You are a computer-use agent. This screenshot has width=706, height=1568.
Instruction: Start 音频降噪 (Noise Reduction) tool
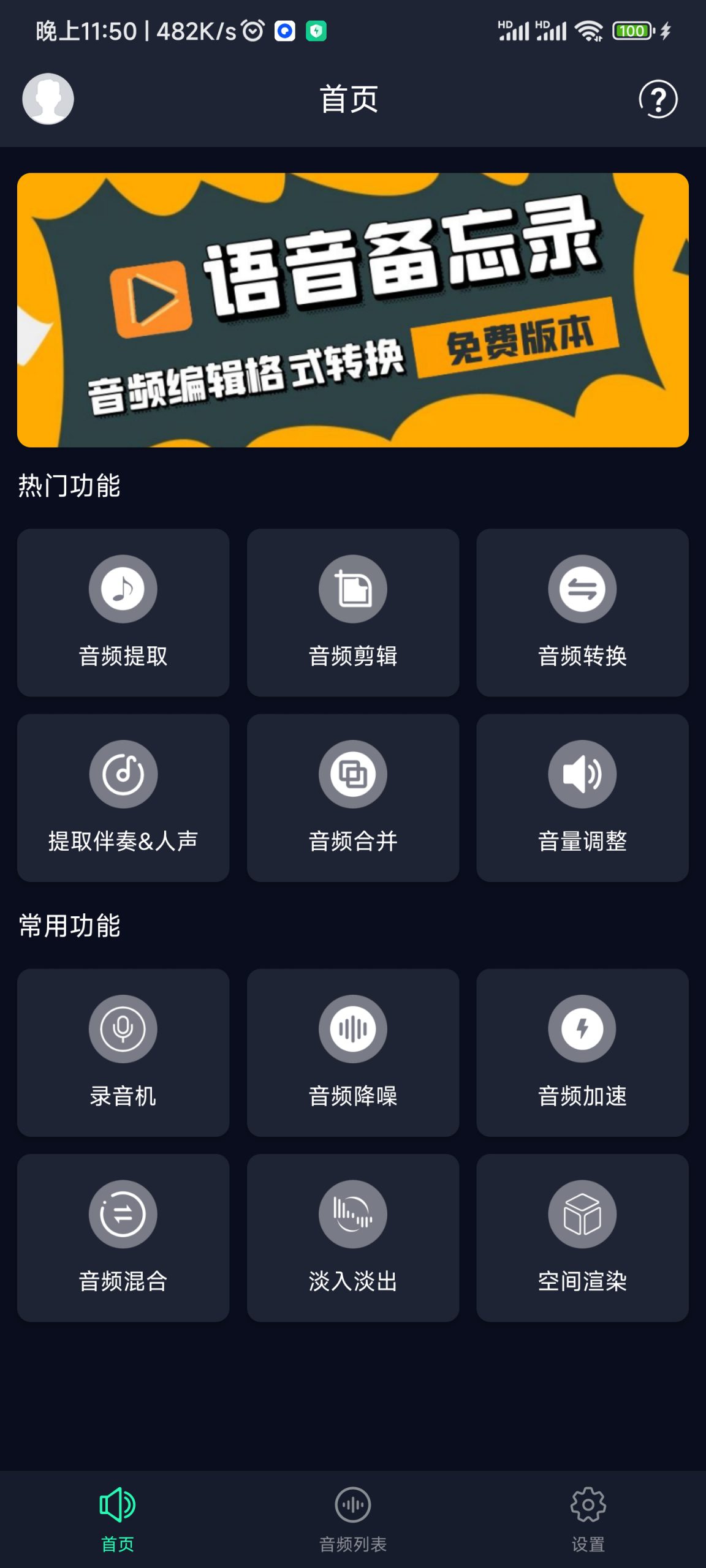353,1053
